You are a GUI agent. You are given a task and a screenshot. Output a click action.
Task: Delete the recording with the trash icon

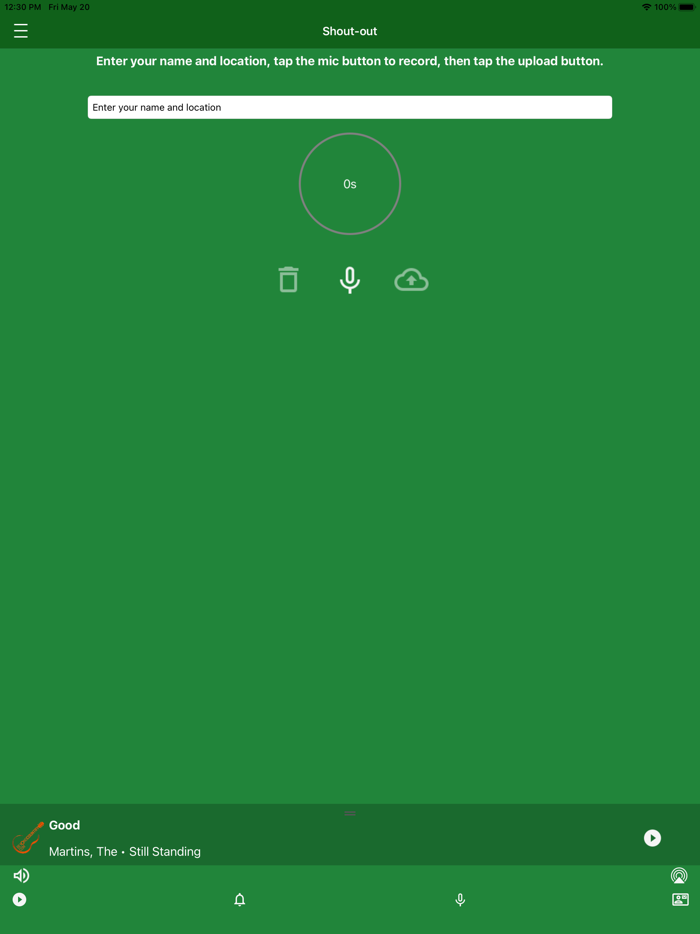(x=288, y=280)
